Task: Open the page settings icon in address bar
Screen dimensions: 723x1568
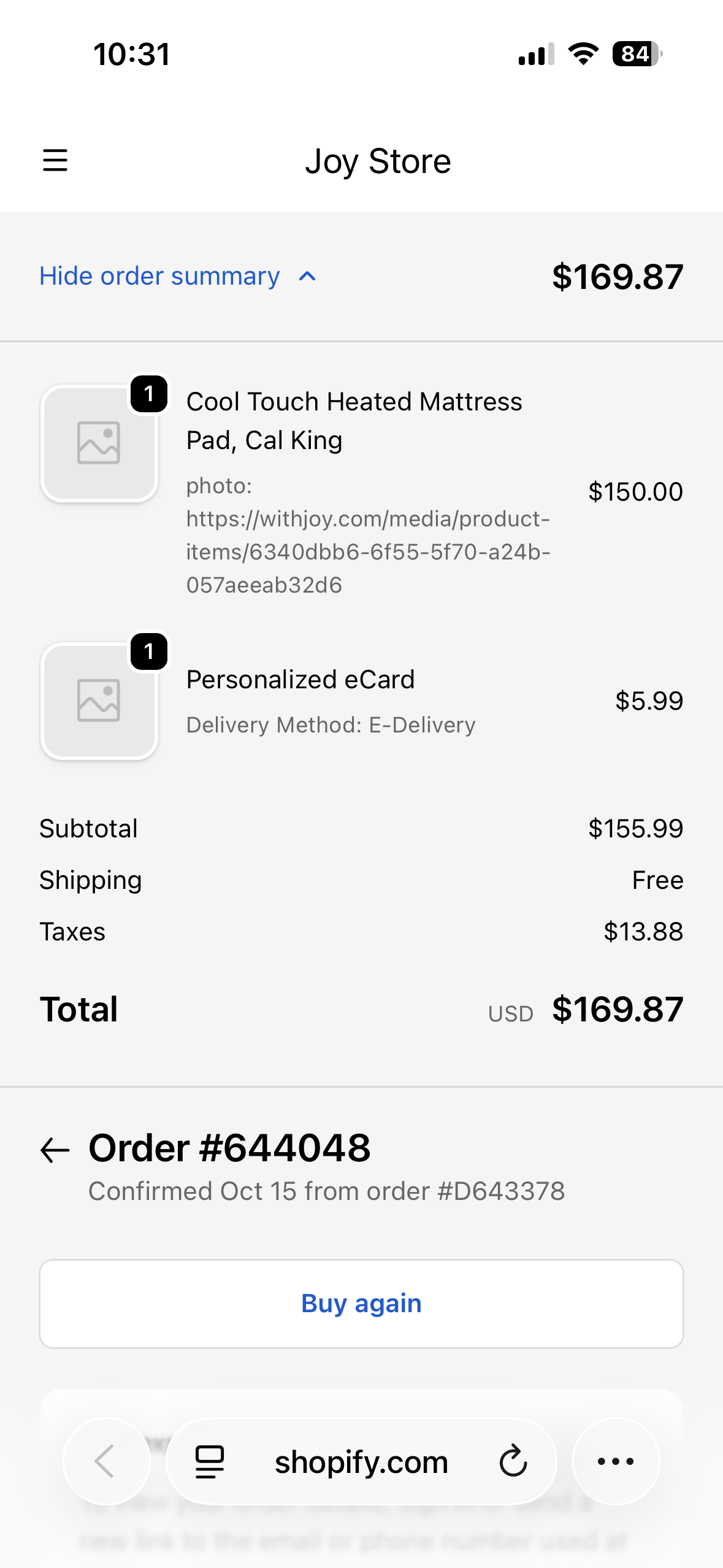Action: 209,1461
